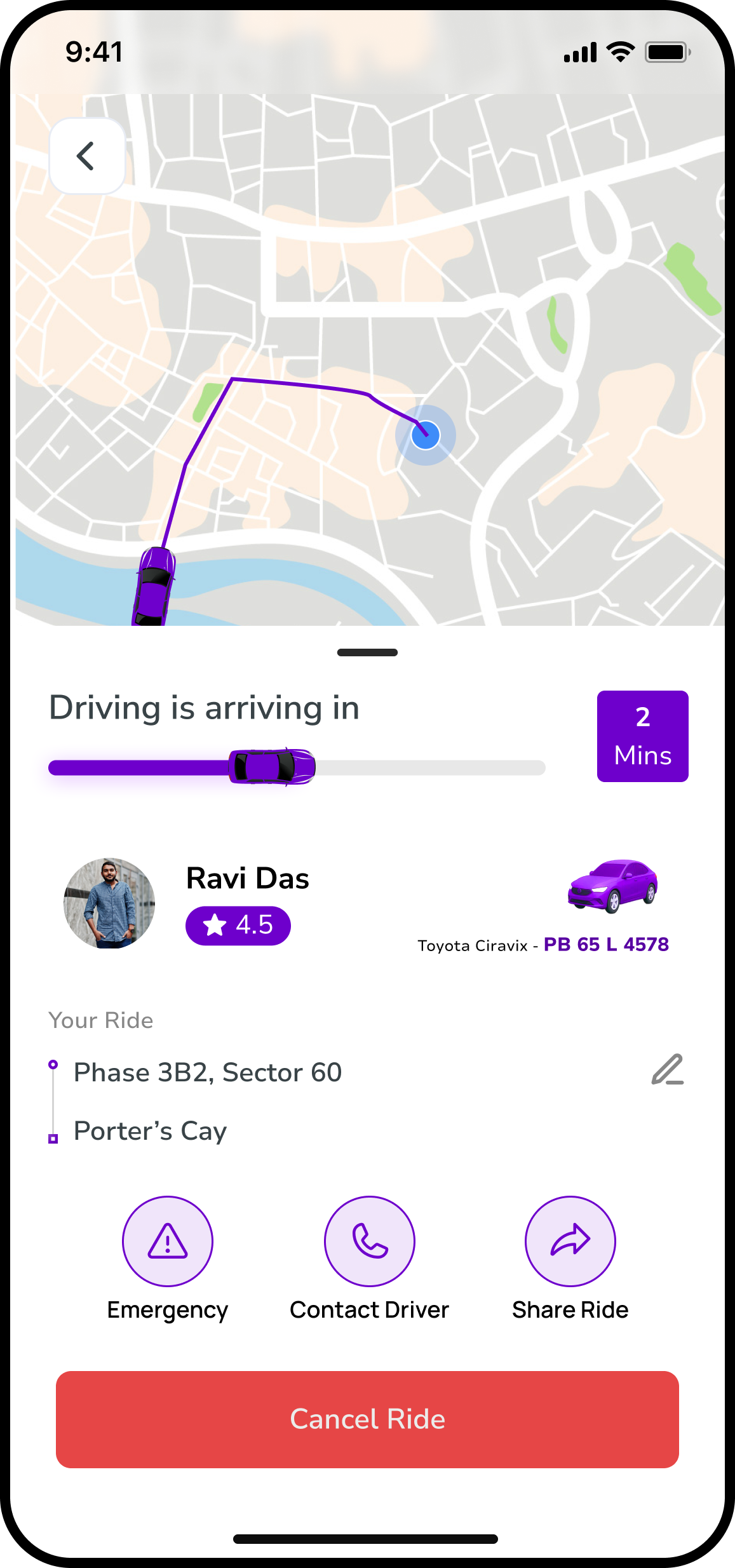Tap the Share Ride arrow icon

click(570, 1241)
